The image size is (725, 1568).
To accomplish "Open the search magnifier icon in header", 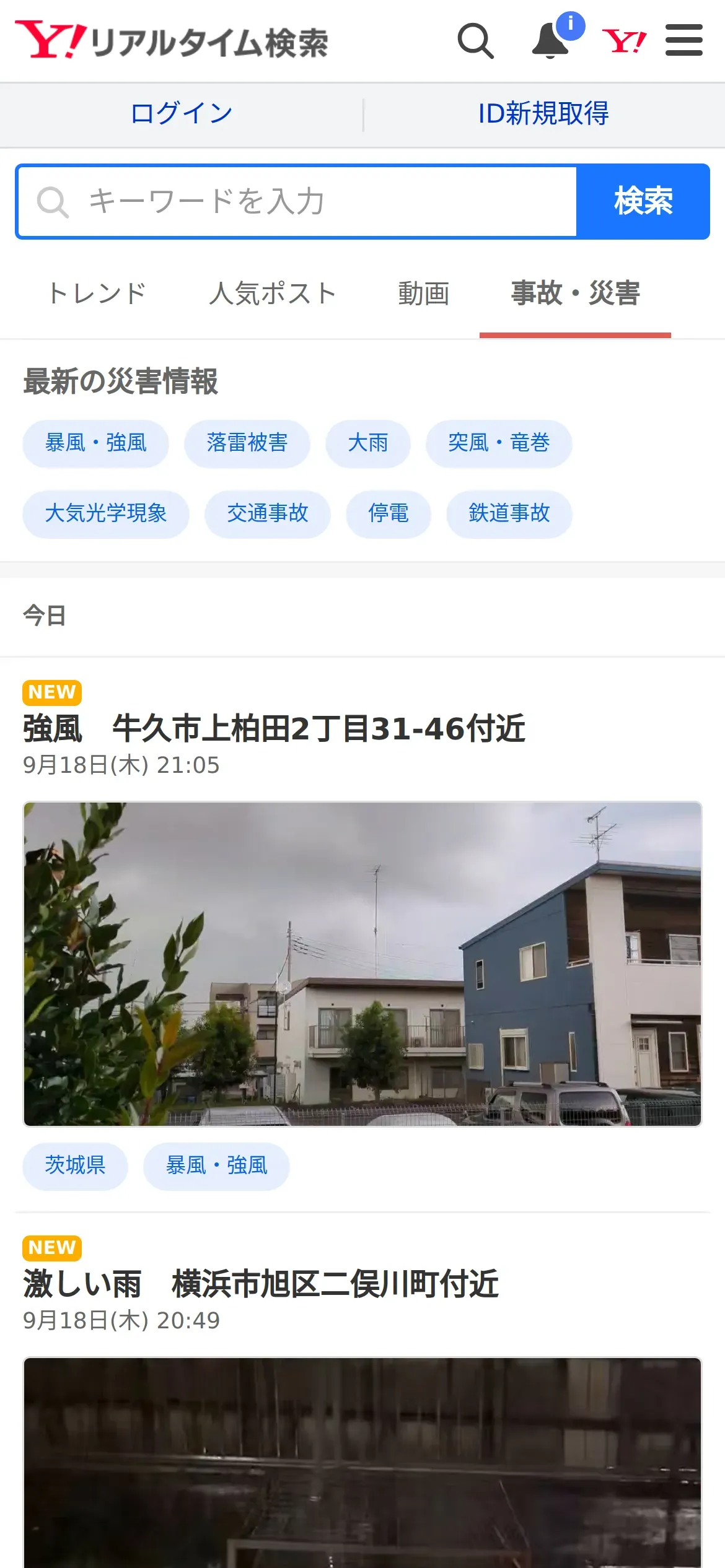I will tap(475, 41).
